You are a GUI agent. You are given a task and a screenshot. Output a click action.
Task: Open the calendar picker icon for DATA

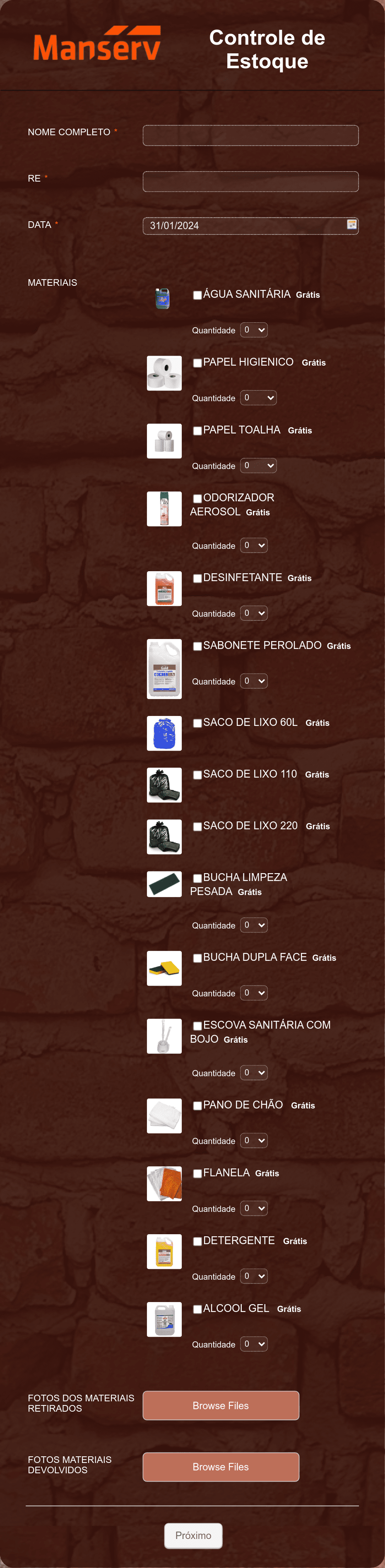[351, 225]
